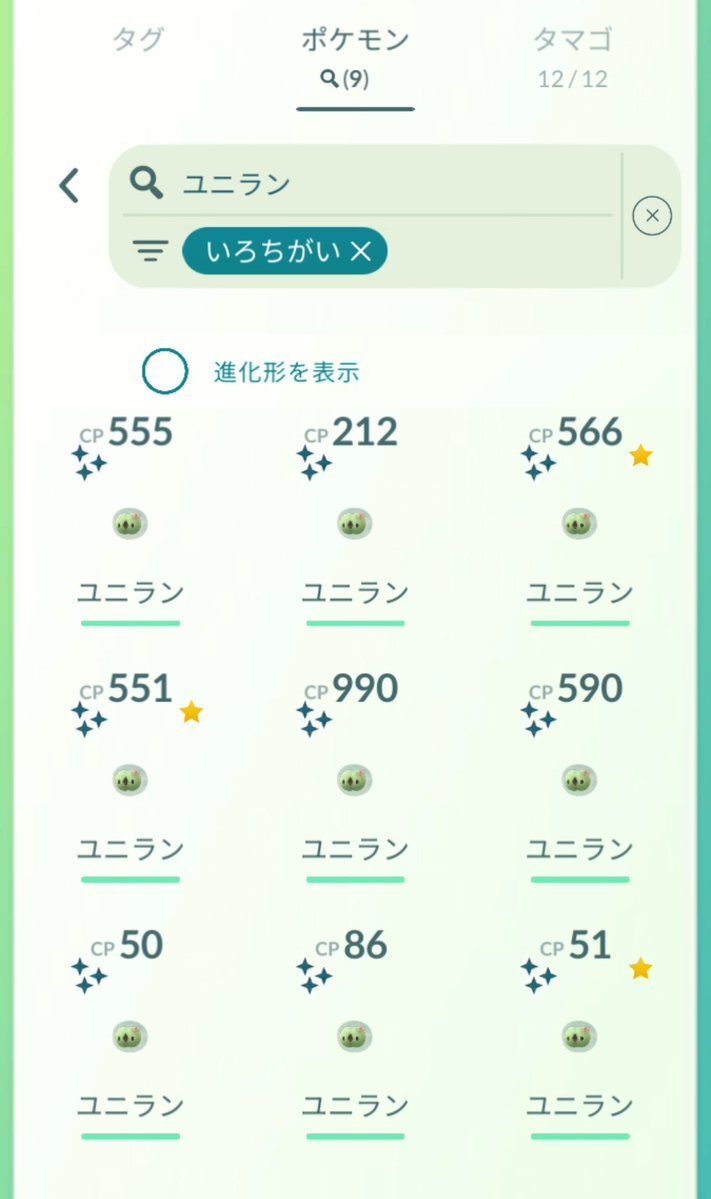View the CP 551 ユニラン
711x1199 pixels.
coord(130,779)
